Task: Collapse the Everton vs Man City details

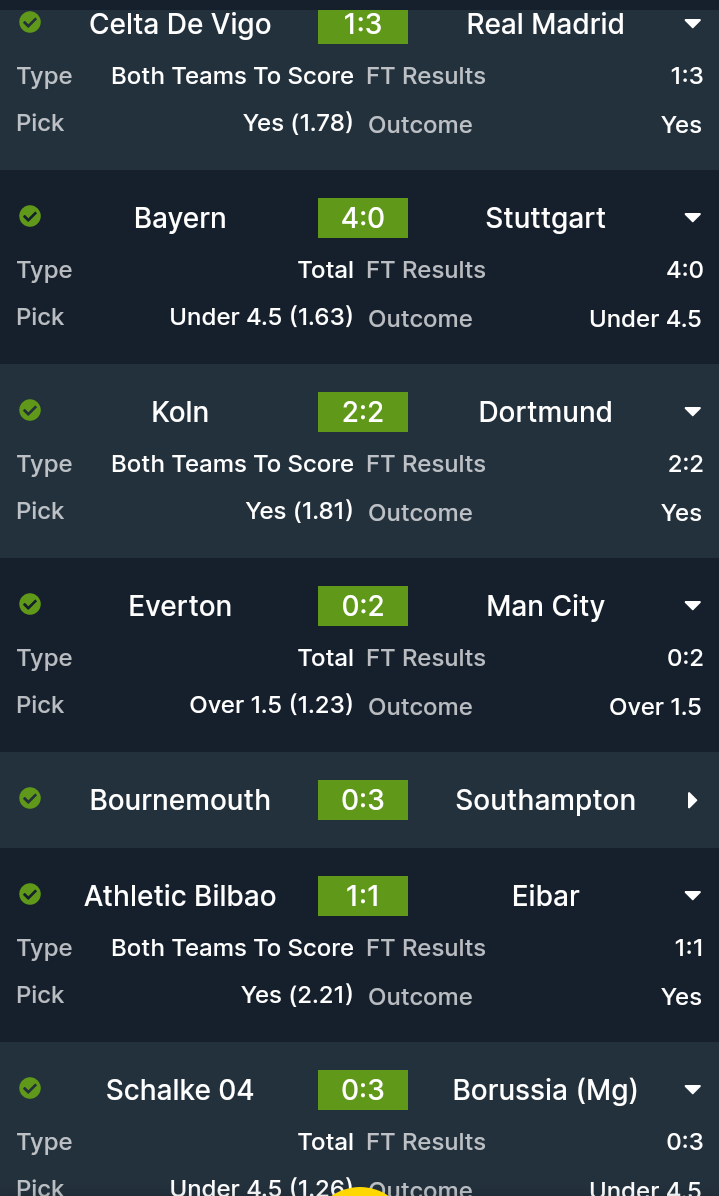Action: (x=692, y=606)
